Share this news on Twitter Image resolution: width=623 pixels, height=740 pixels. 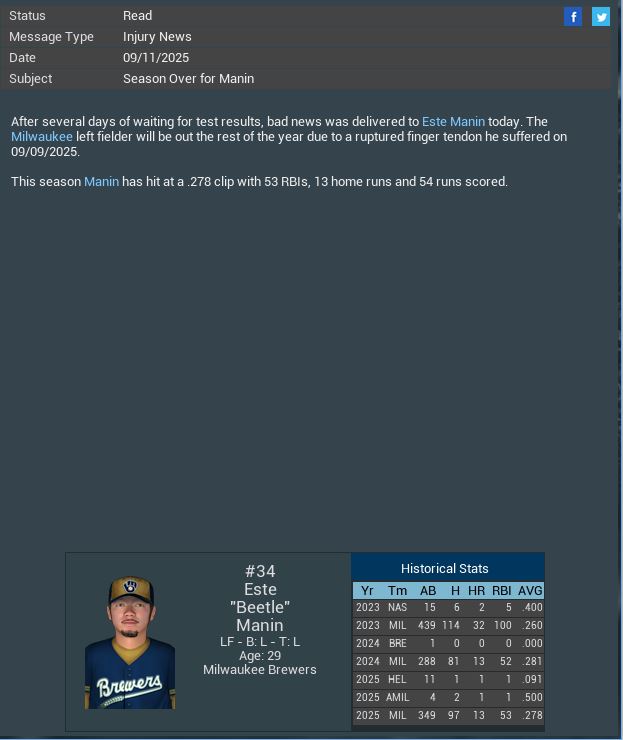pos(601,16)
